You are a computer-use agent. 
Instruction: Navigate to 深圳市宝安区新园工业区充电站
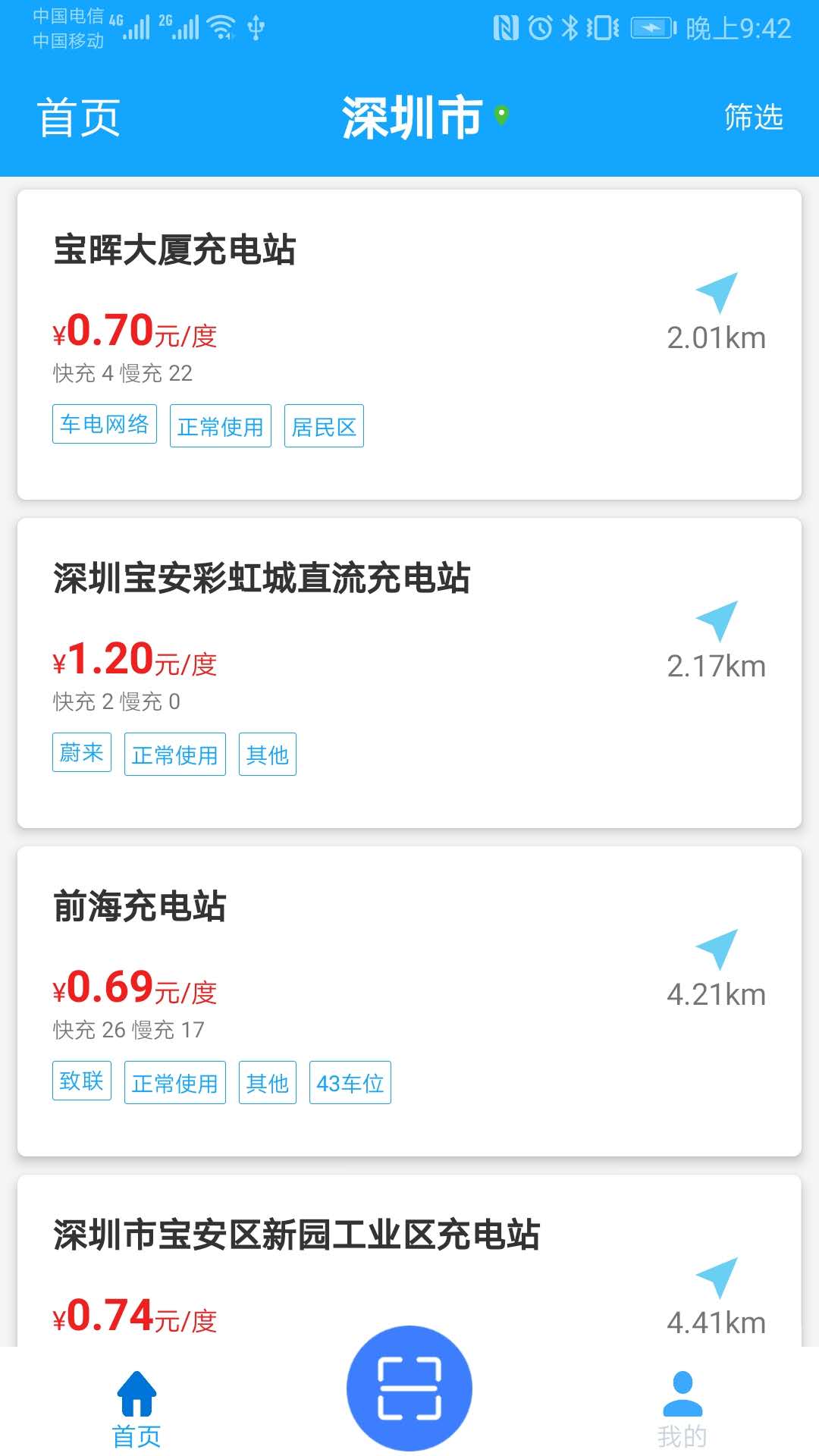click(717, 1278)
